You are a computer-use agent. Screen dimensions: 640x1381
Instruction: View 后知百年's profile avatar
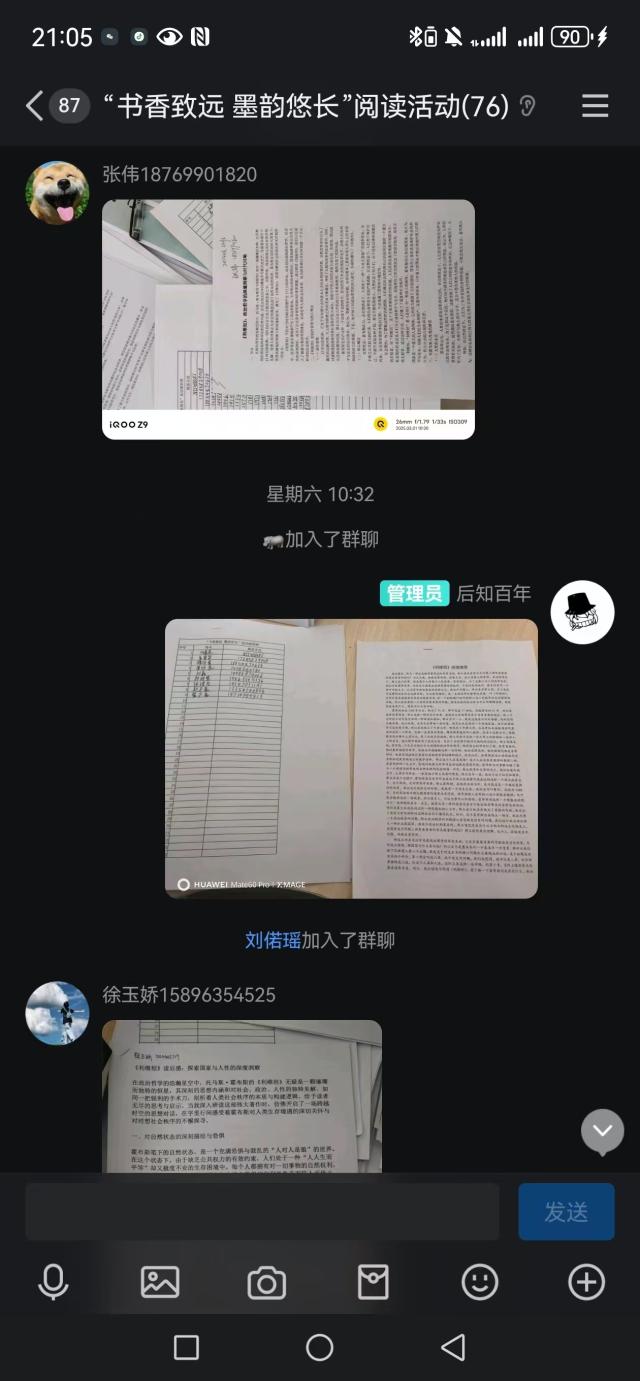(582, 611)
